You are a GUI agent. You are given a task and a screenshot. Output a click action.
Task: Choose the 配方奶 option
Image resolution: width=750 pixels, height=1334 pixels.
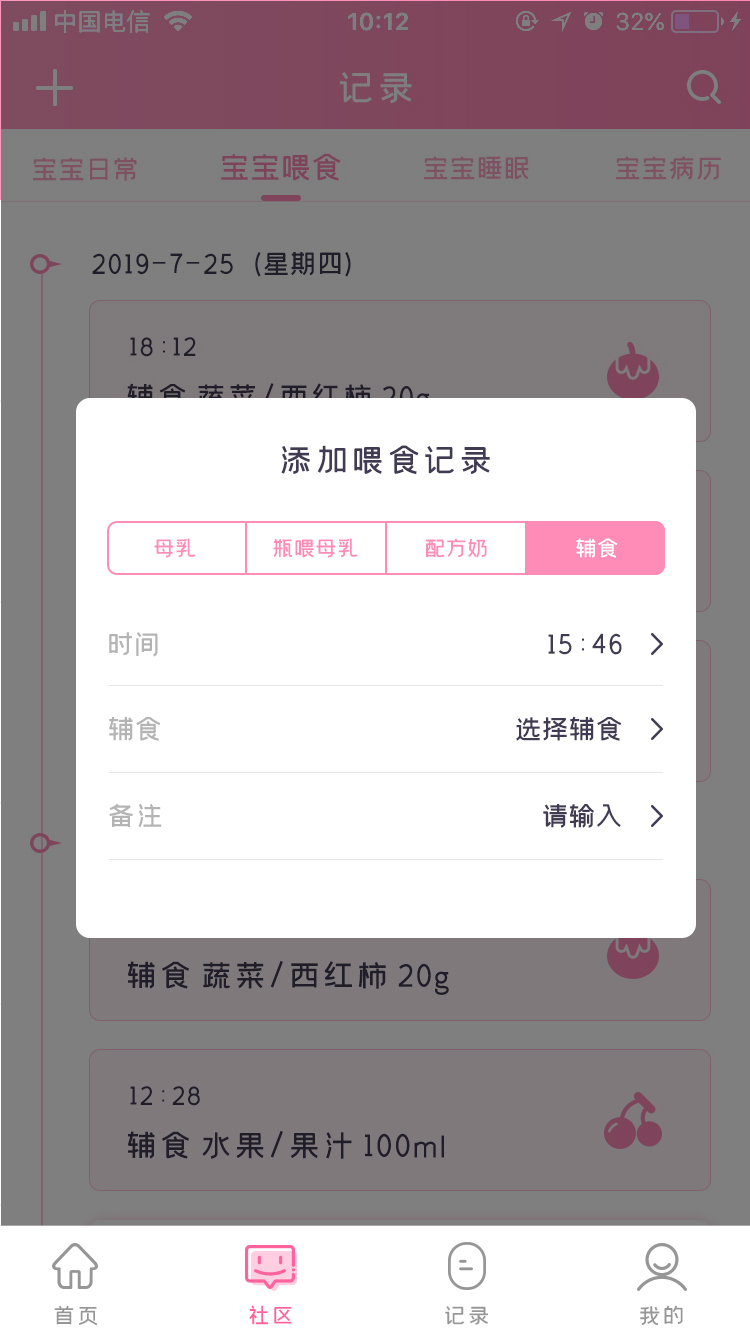click(456, 548)
